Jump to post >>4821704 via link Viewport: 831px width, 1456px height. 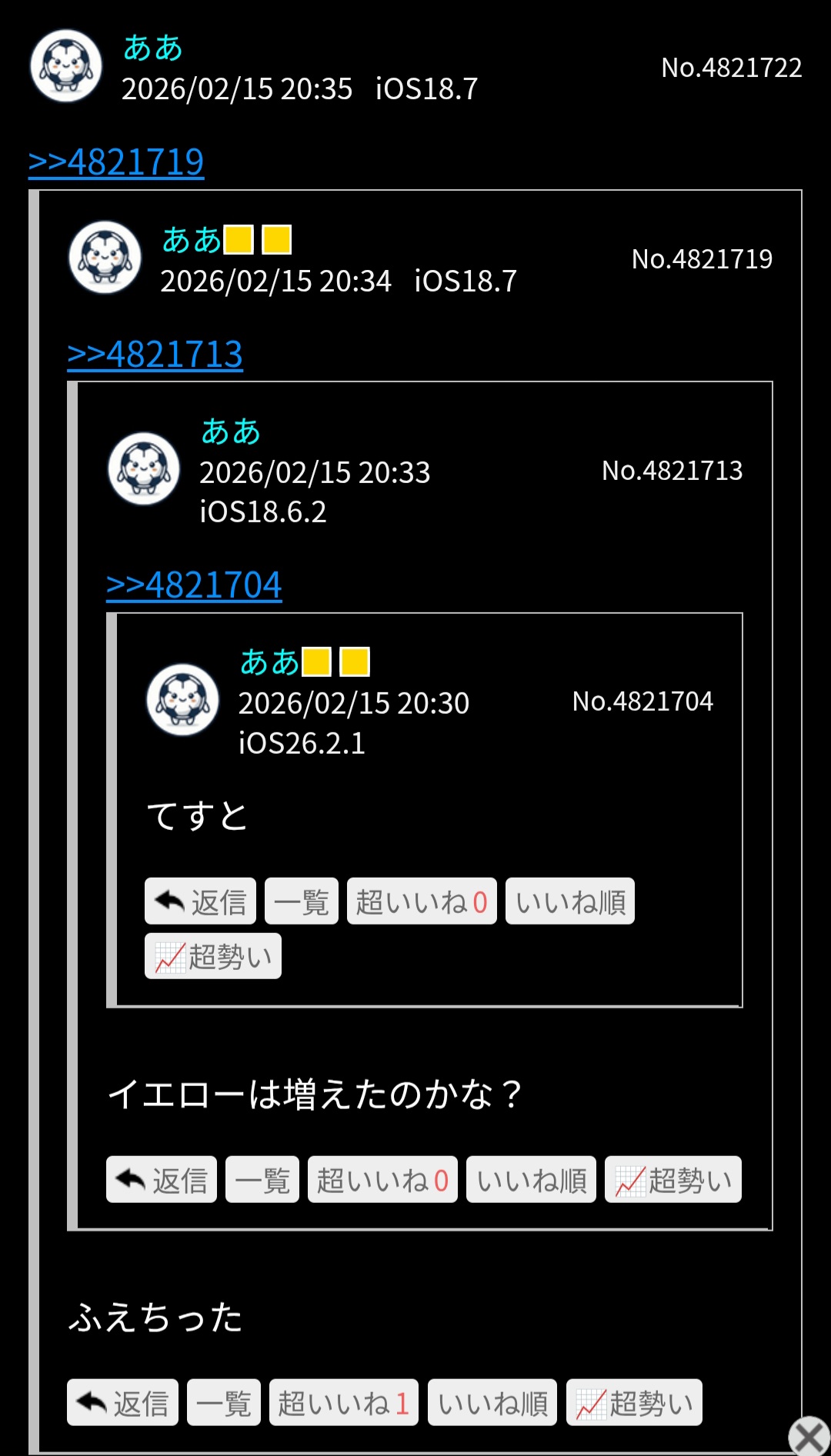(194, 585)
